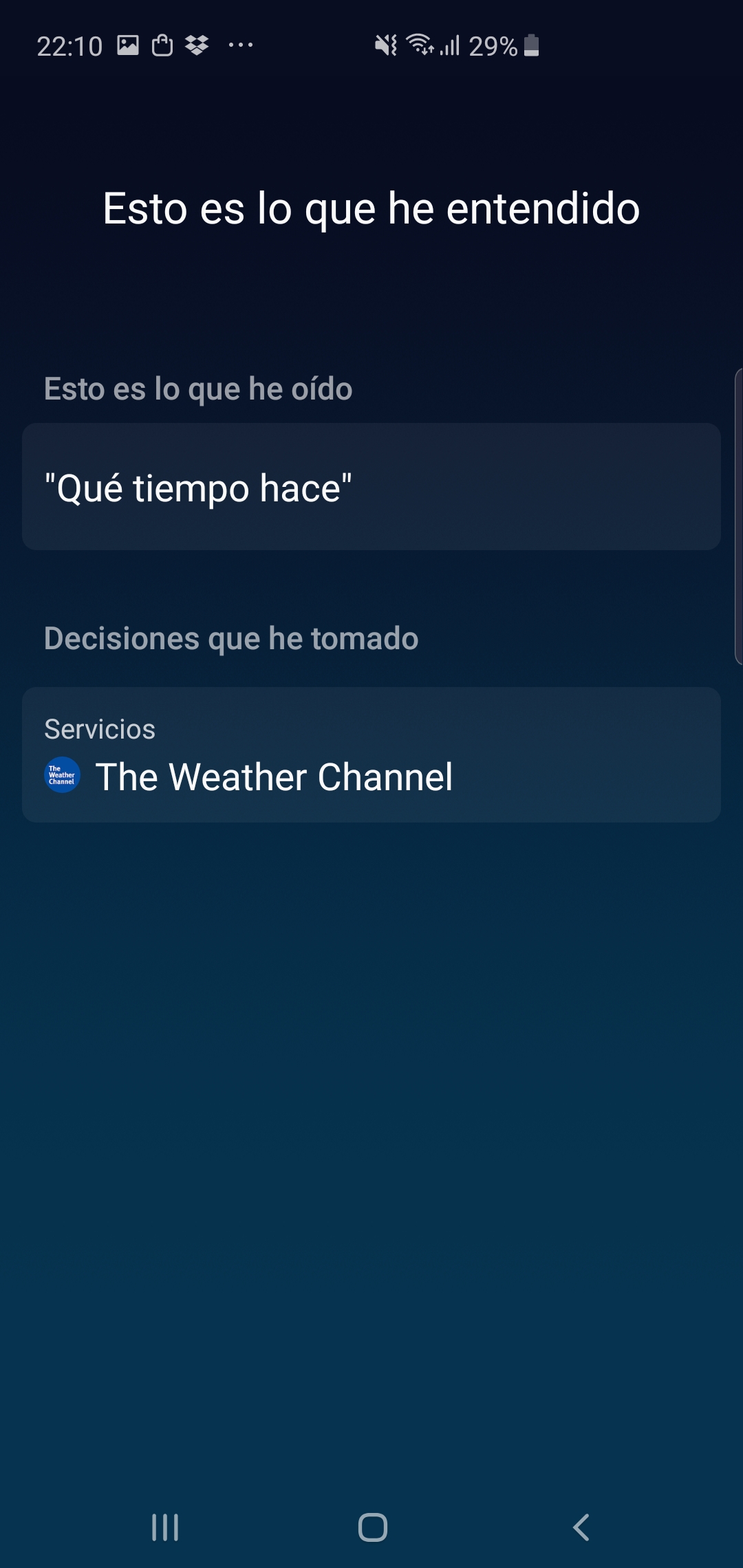Go to the home screen
Screen dimensions: 743x1568
373,1527
